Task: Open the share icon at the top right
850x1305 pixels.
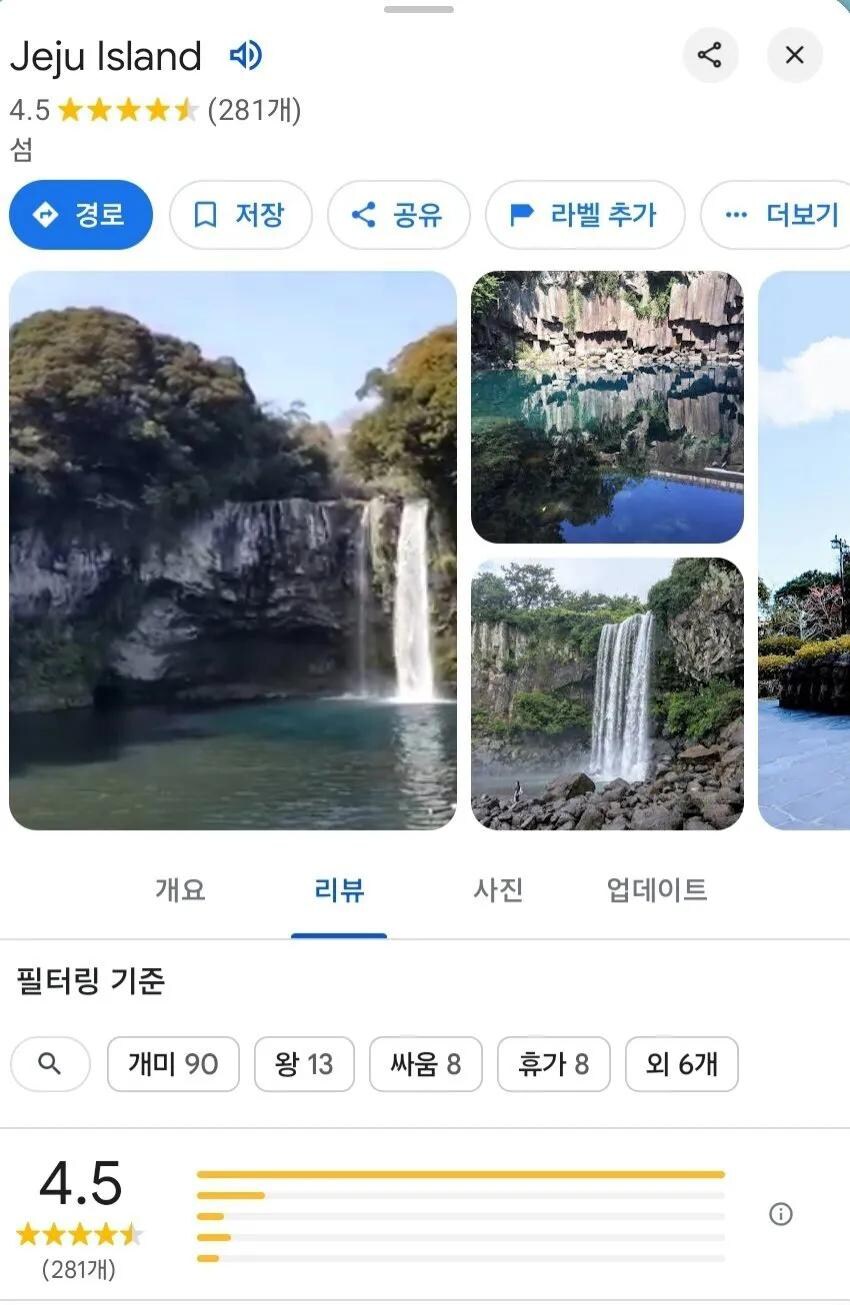Action: coord(711,55)
